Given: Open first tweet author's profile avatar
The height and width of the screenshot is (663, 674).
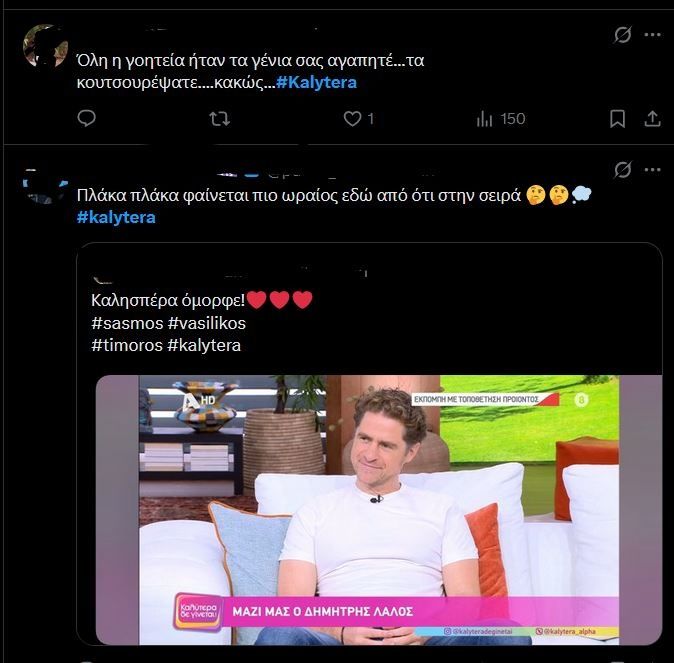Looking at the screenshot, I should 45,46.
